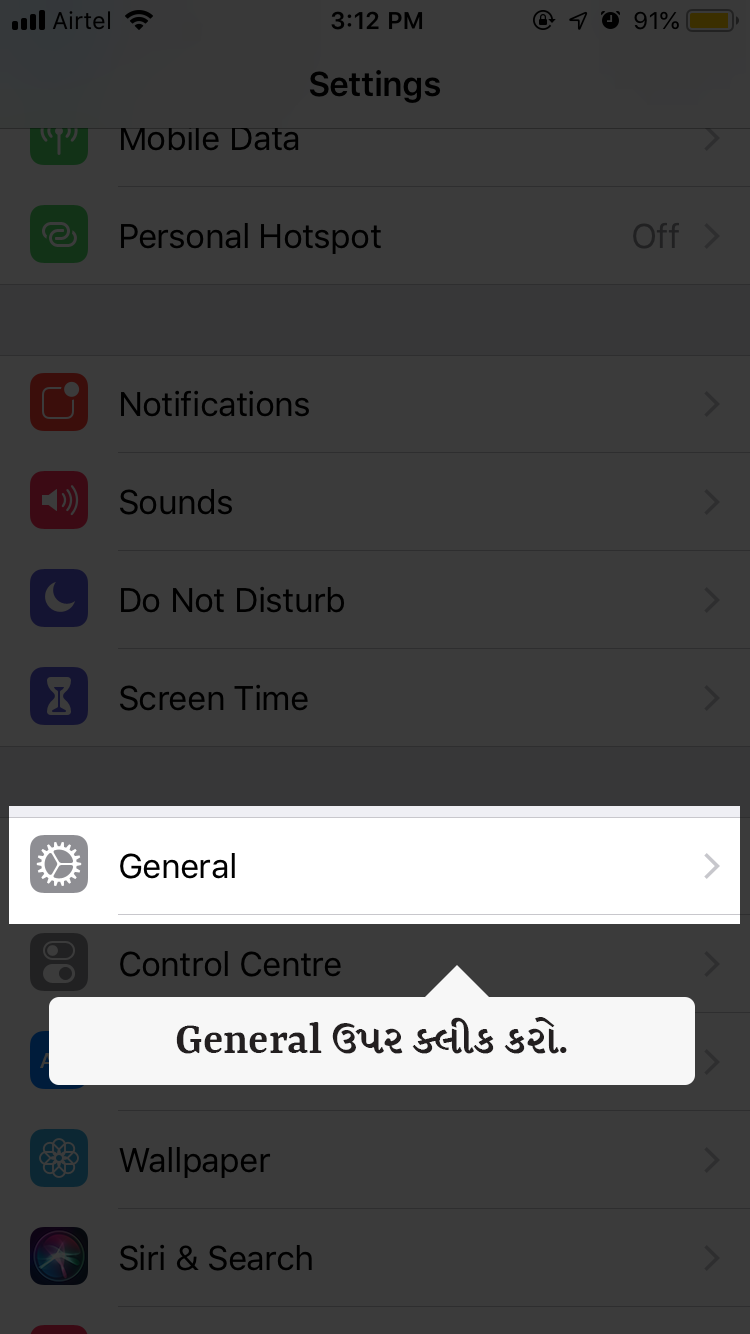Tap the Notifications icon

coord(58,402)
